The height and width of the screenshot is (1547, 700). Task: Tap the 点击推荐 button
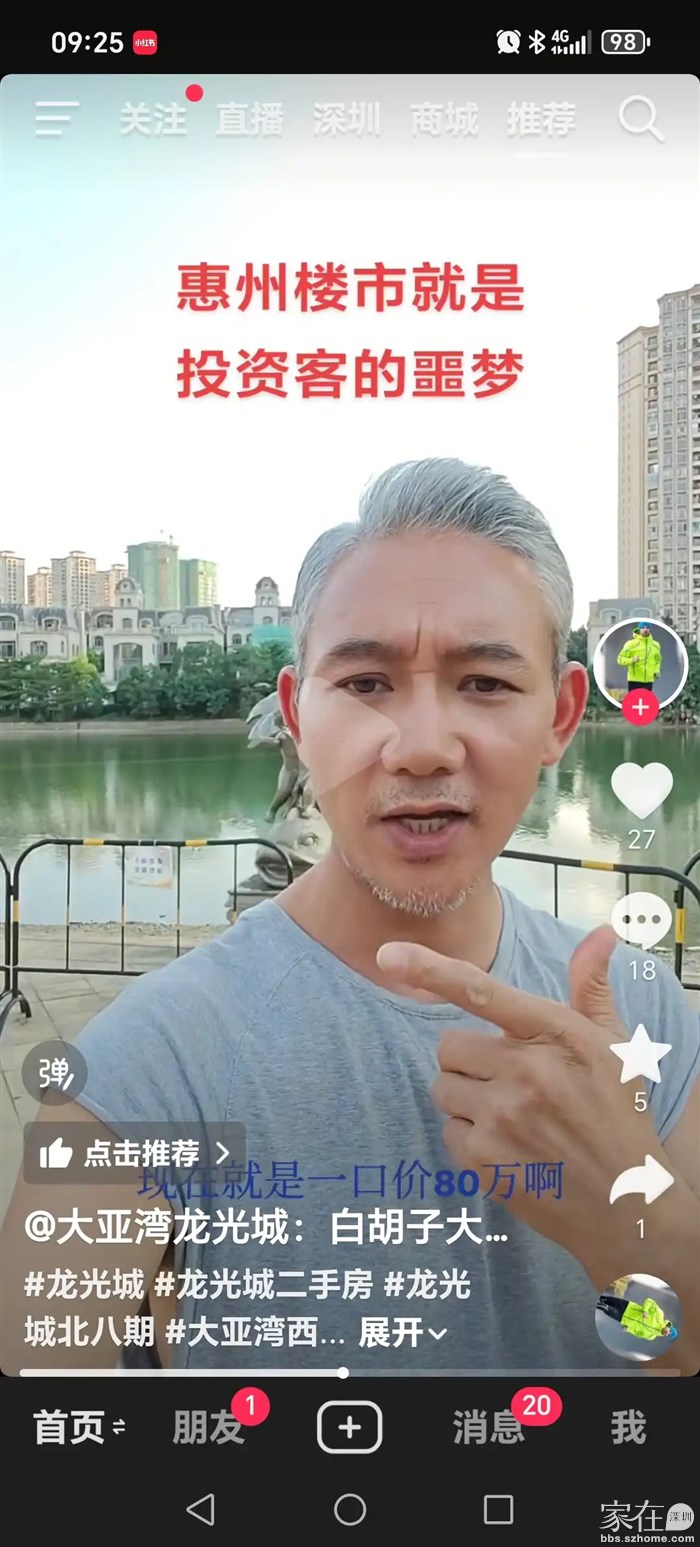(135, 1153)
